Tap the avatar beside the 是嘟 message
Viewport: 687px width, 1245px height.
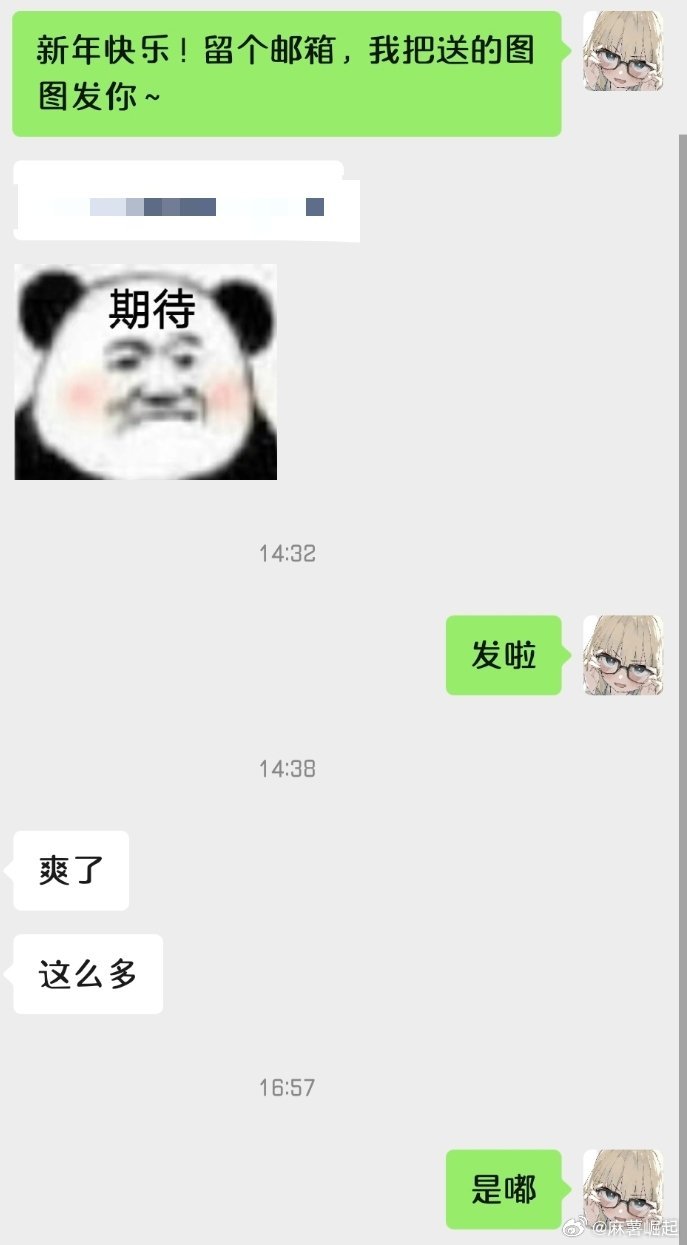click(623, 1189)
